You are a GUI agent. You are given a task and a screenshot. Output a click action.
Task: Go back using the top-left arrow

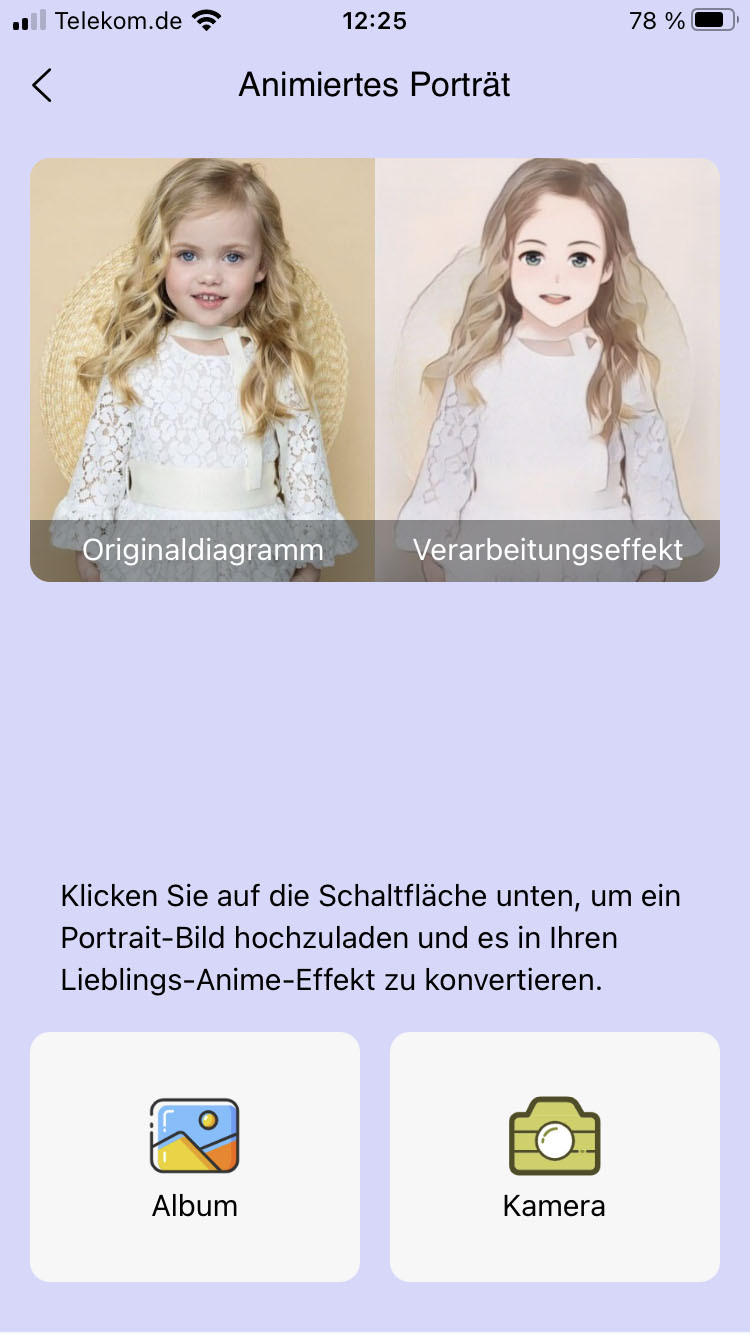42,86
